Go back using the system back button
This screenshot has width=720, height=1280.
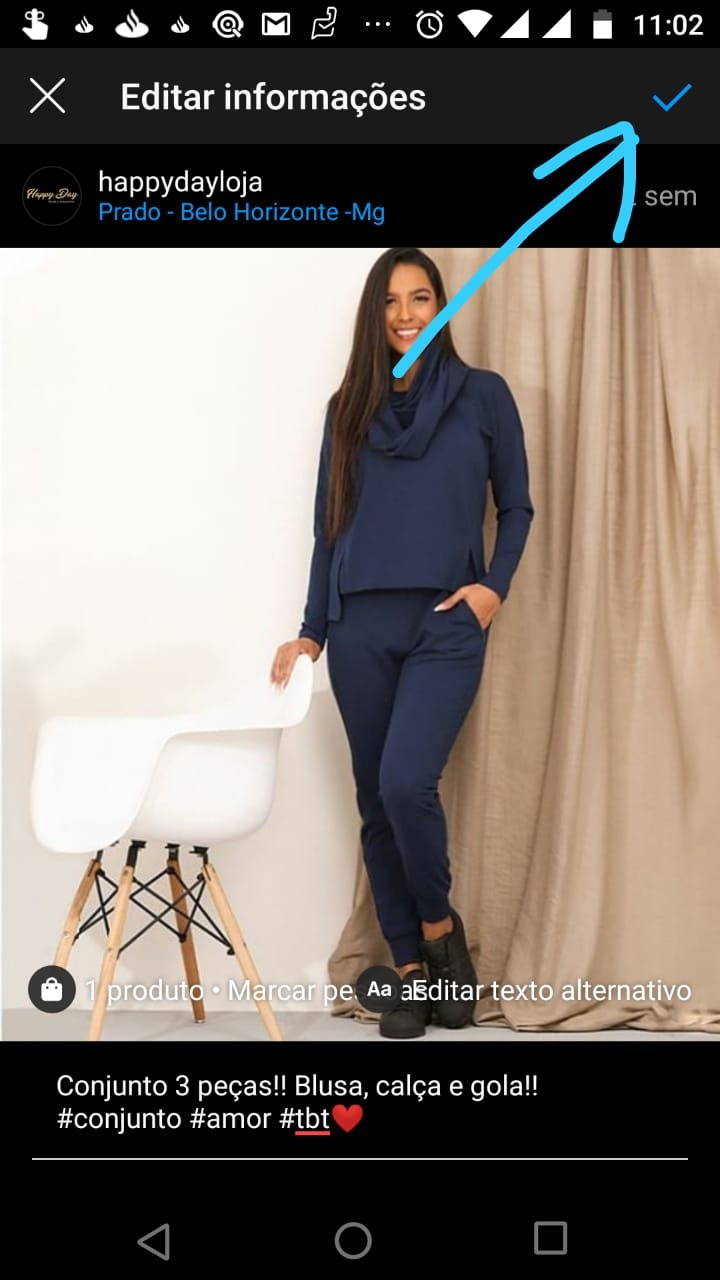click(x=153, y=1240)
